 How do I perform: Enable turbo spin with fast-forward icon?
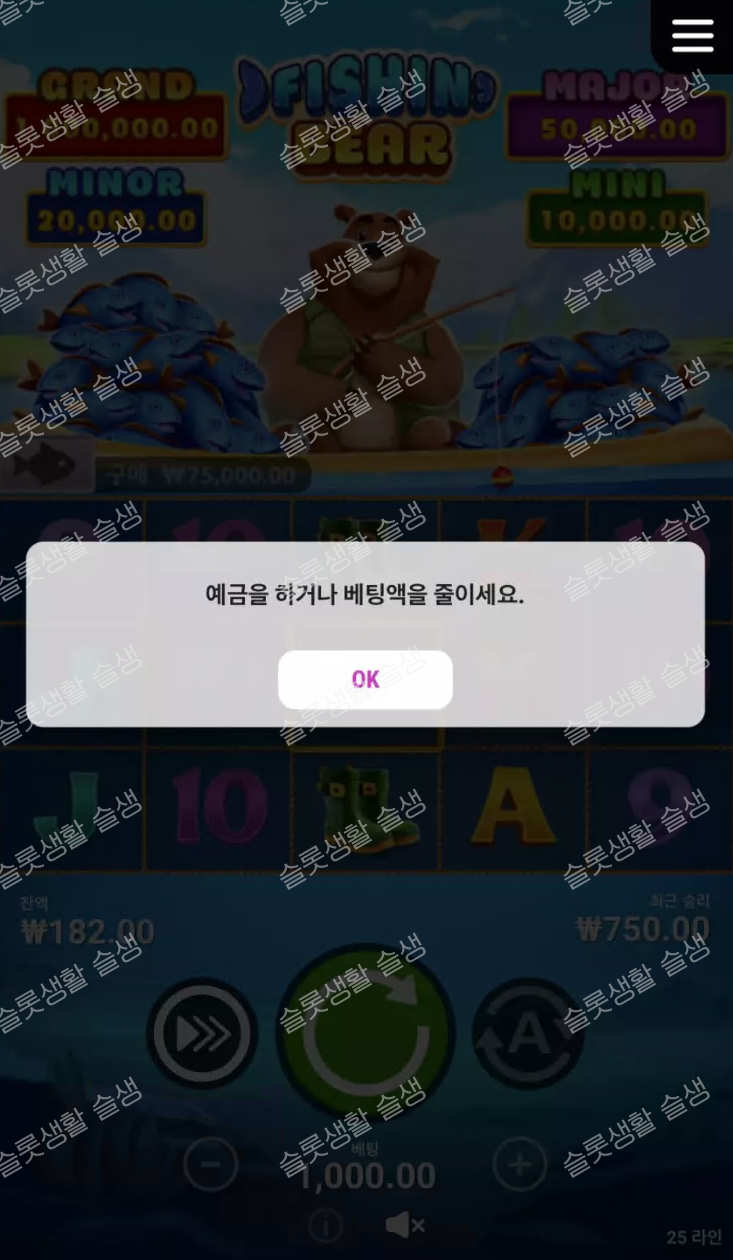pyautogui.click(x=203, y=1034)
